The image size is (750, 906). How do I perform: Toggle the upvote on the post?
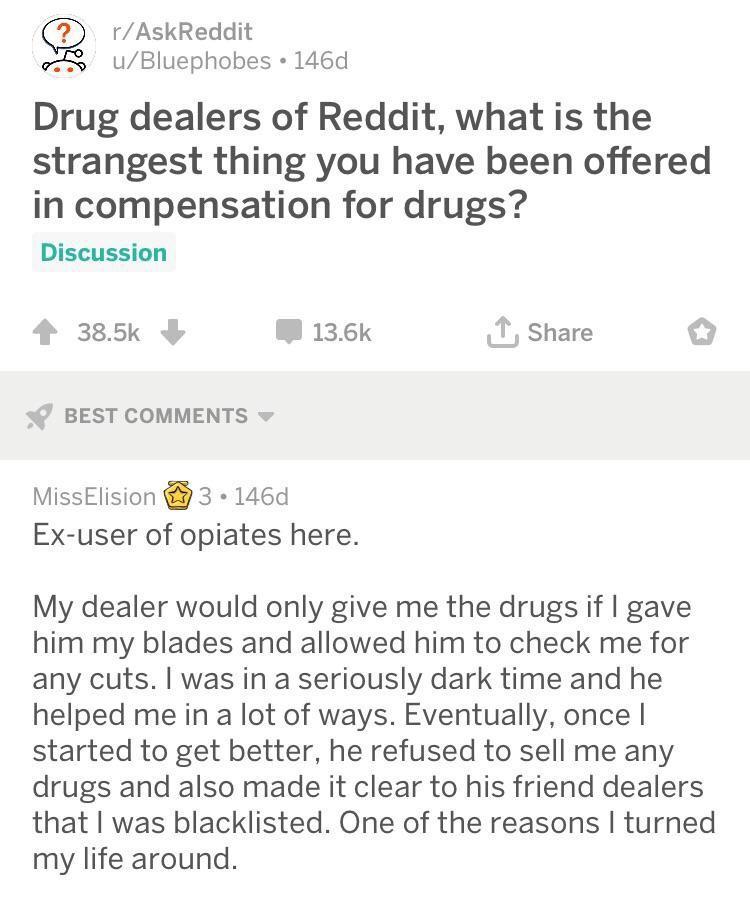tap(46, 332)
